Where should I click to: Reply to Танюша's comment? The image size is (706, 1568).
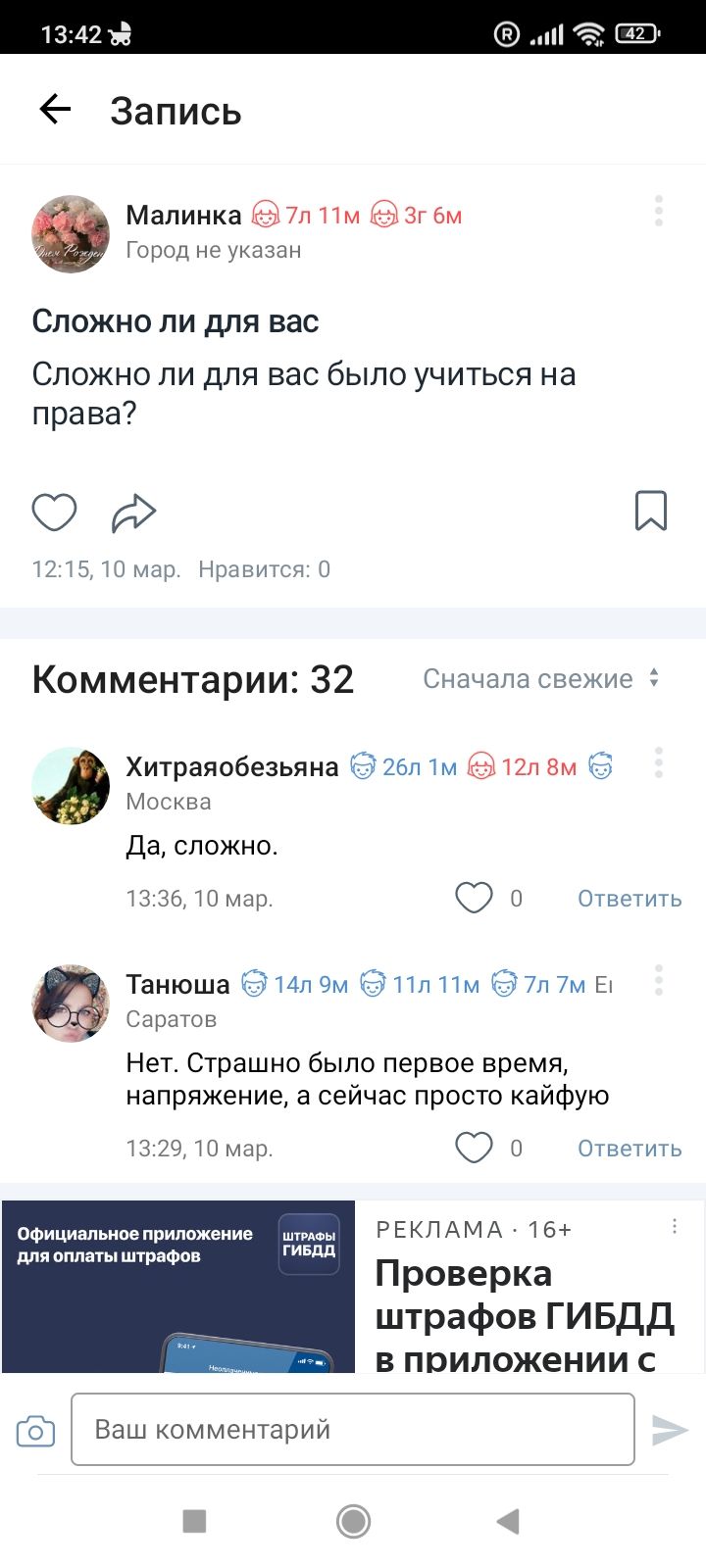tap(629, 1149)
